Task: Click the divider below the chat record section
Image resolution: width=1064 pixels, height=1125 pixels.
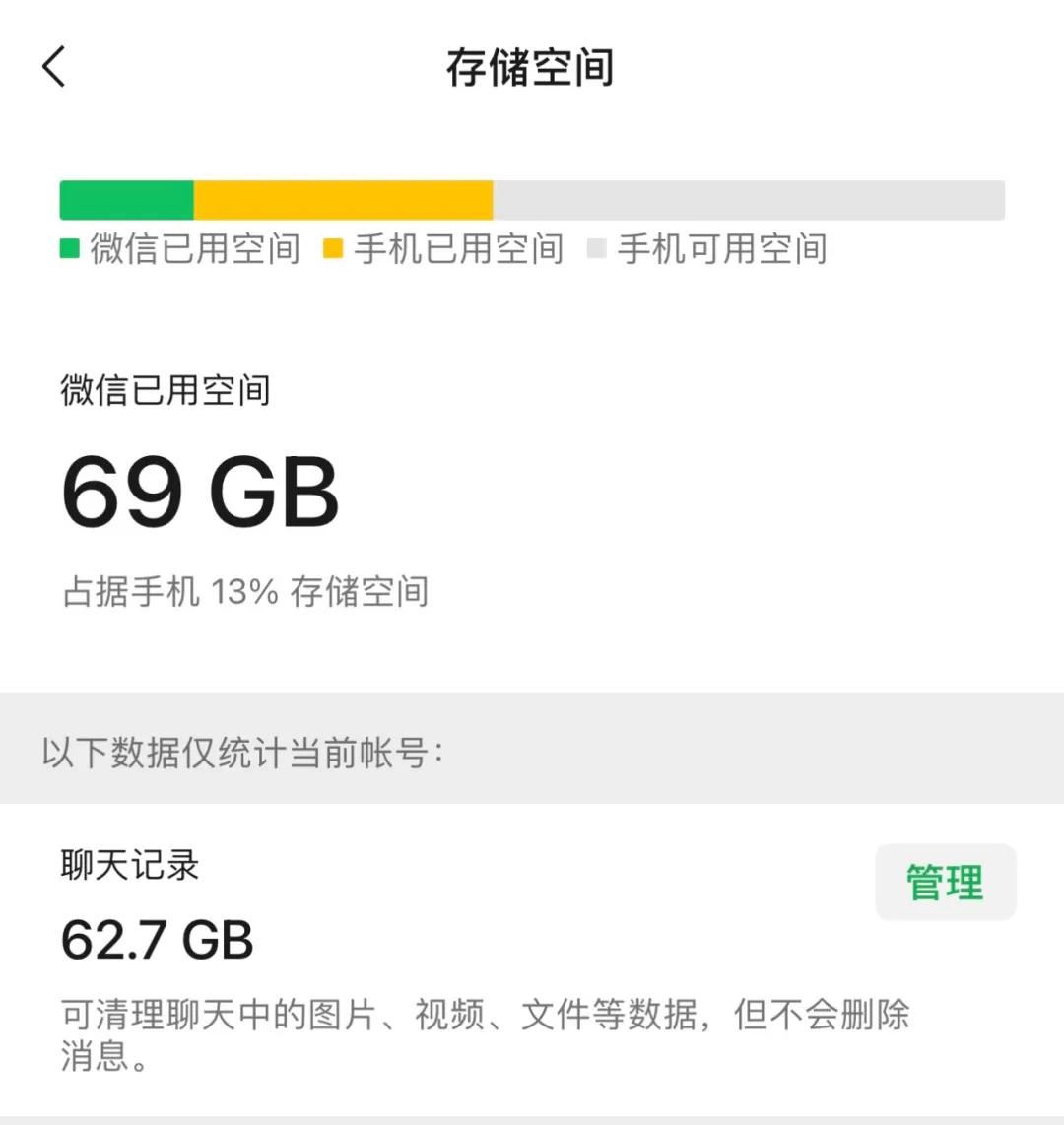Action: pos(532,1119)
